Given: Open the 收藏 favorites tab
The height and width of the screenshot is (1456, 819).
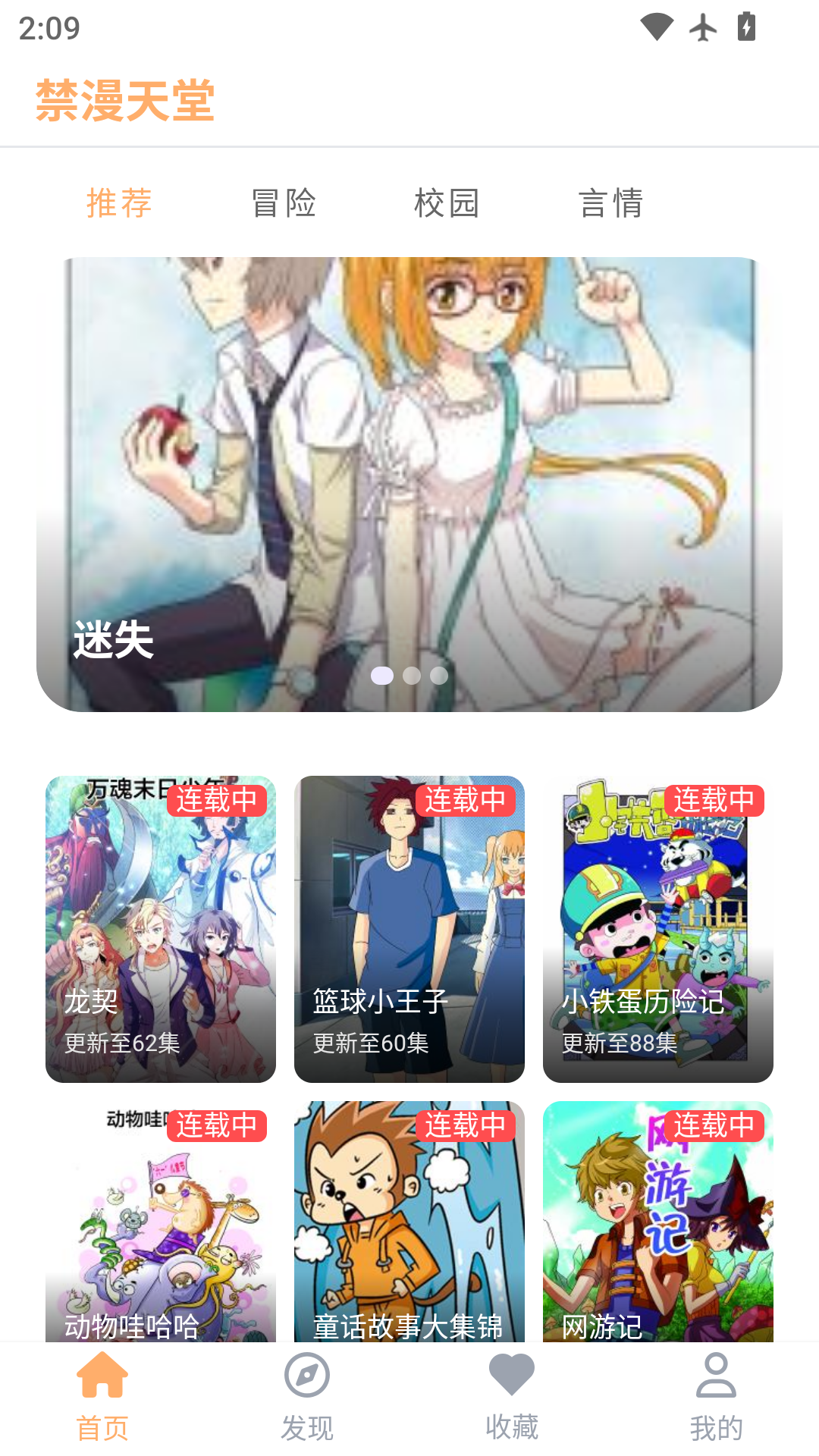Looking at the screenshot, I should (x=512, y=1397).
